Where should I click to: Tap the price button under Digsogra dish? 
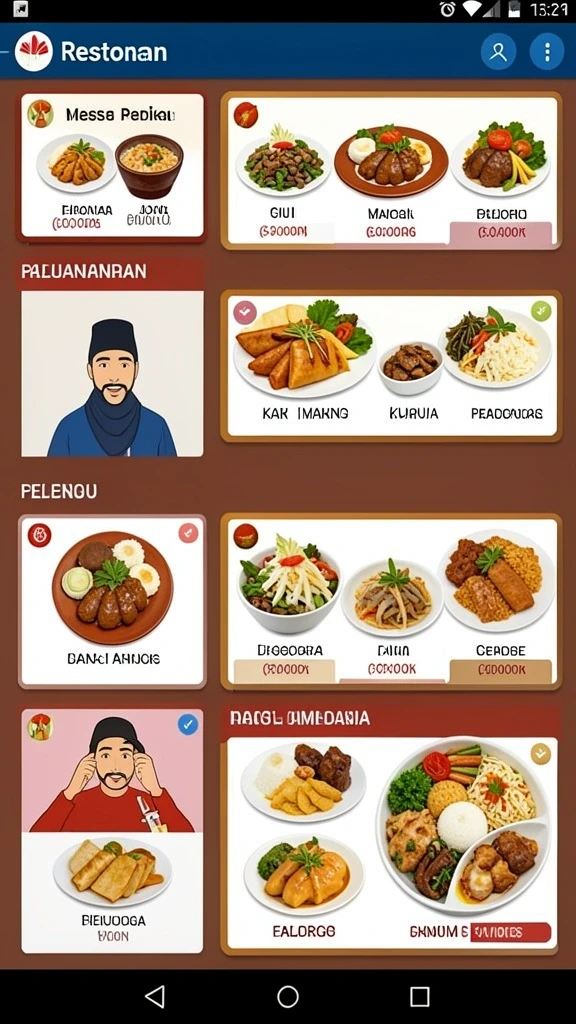284,670
